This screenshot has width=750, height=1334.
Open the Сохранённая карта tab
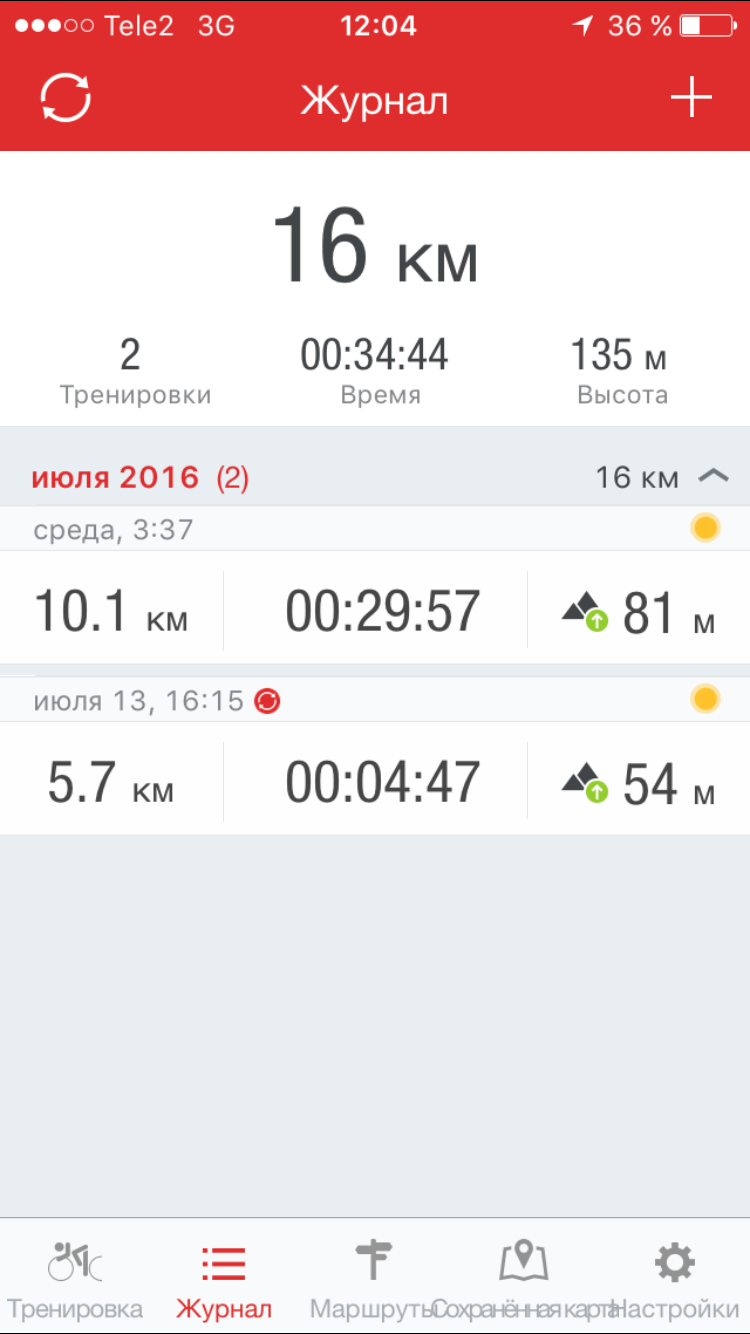pos(524,1279)
